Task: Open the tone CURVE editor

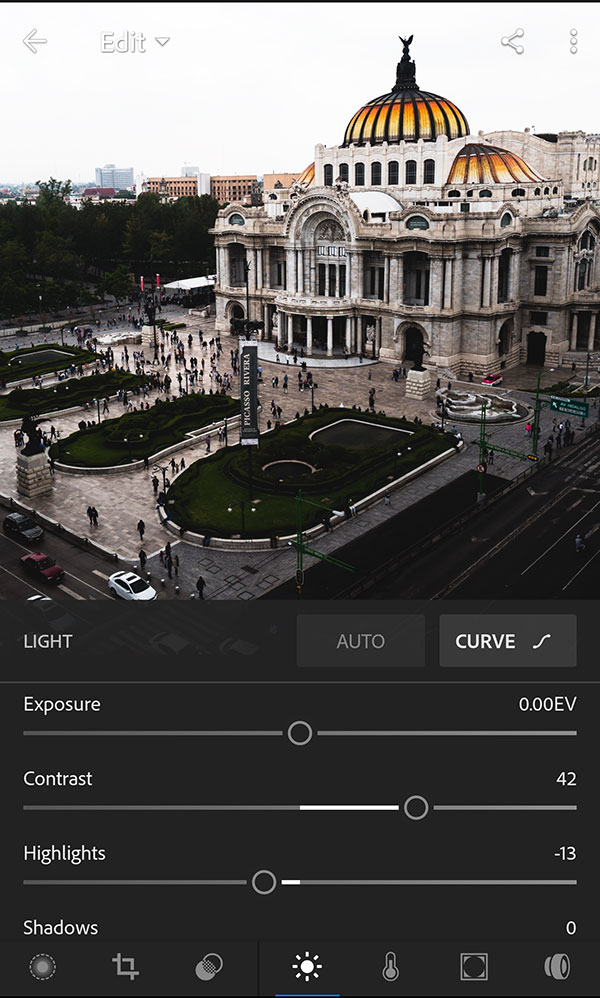Action: (507, 641)
